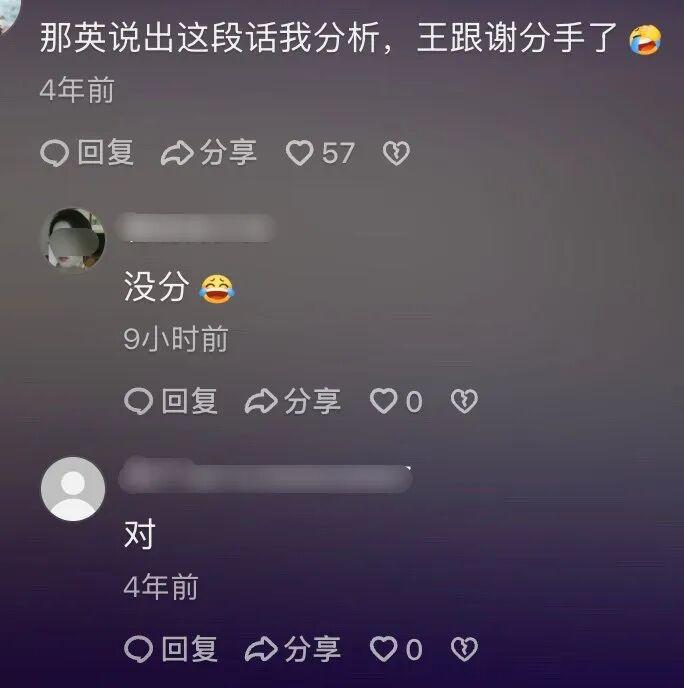Dislike the 57-like top comment
The width and height of the screenshot is (684, 688).
[396, 153]
